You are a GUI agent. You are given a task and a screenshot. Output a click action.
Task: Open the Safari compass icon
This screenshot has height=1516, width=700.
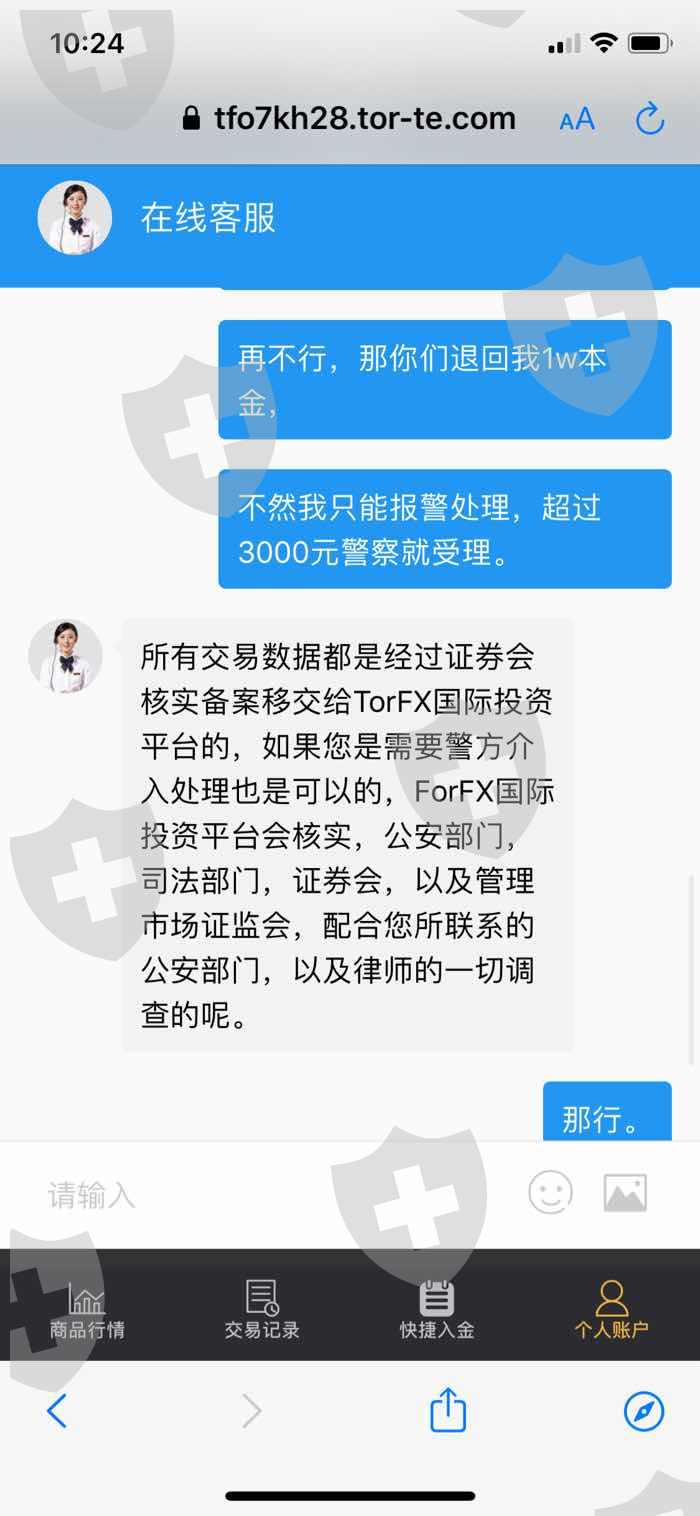point(644,1411)
